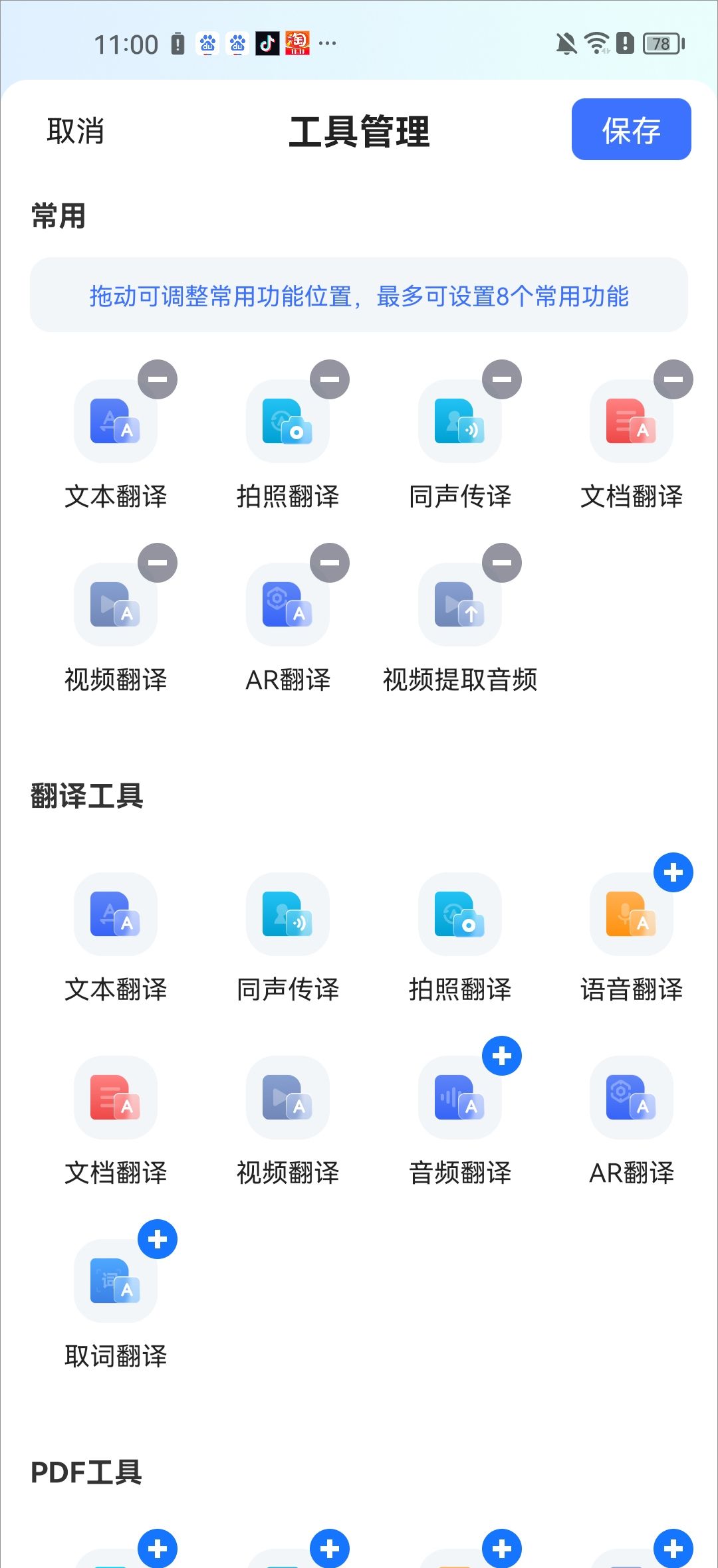Remove AR翻译 from 常用 tools
The height and width of the screenshot is (1568, 718).
click(330, 563)
